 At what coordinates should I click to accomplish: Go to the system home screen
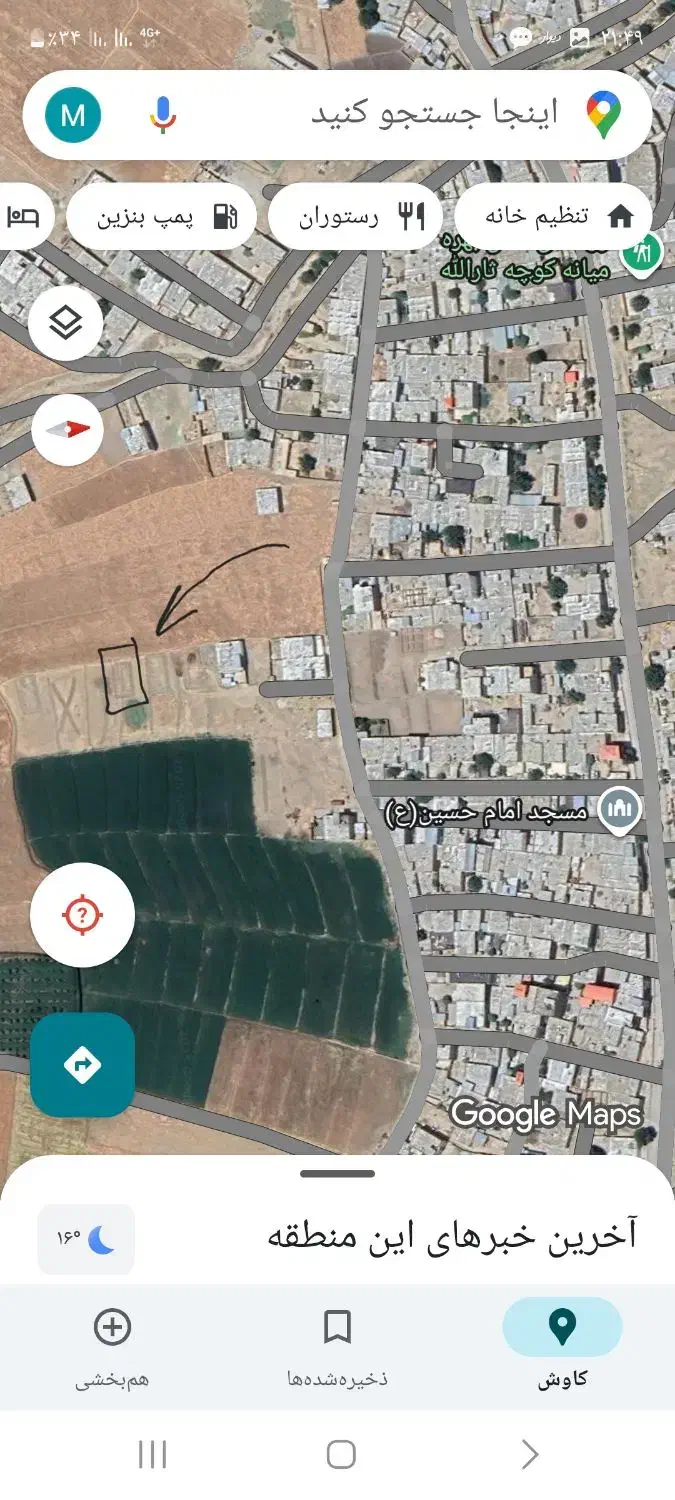tap(341, 1454)
